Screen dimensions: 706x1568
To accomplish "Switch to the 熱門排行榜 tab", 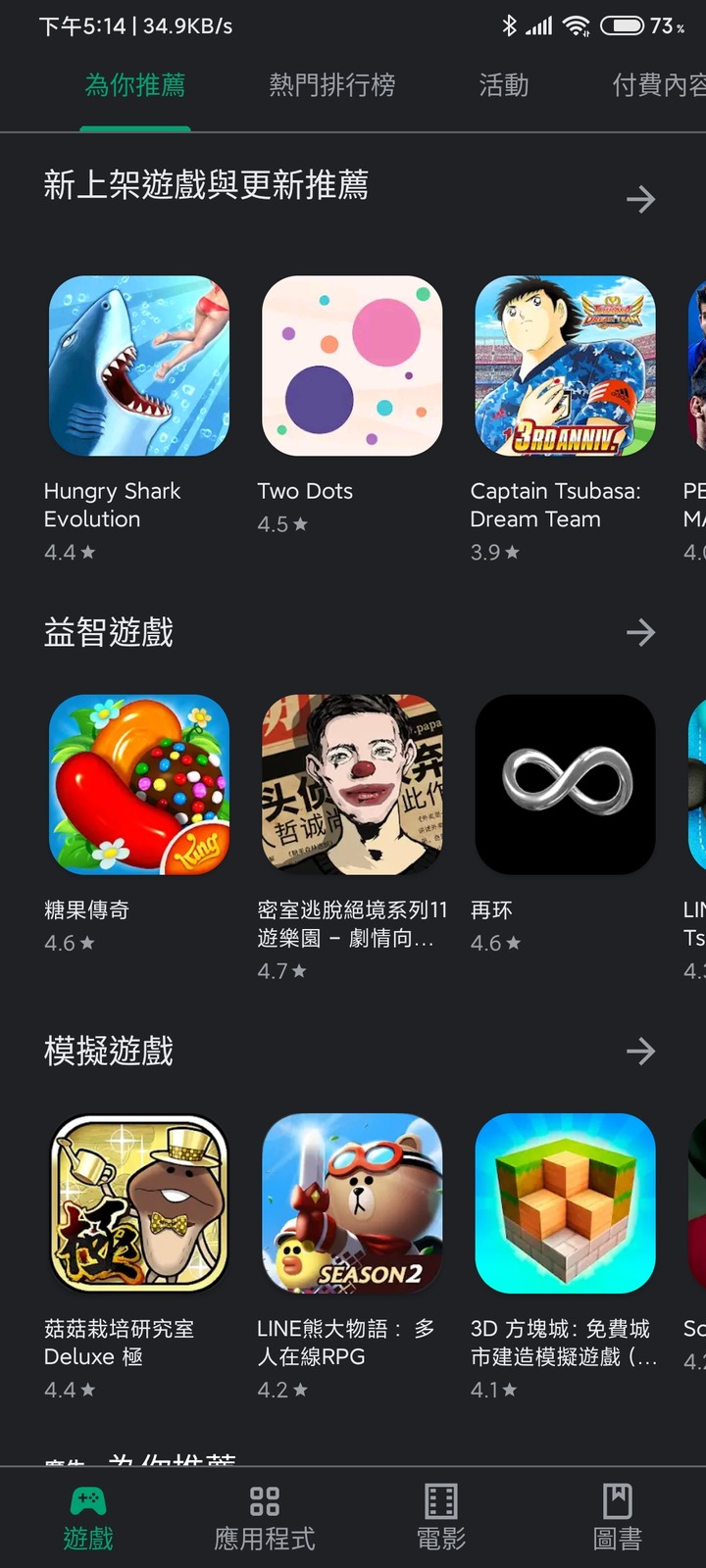I will (331, 85).
